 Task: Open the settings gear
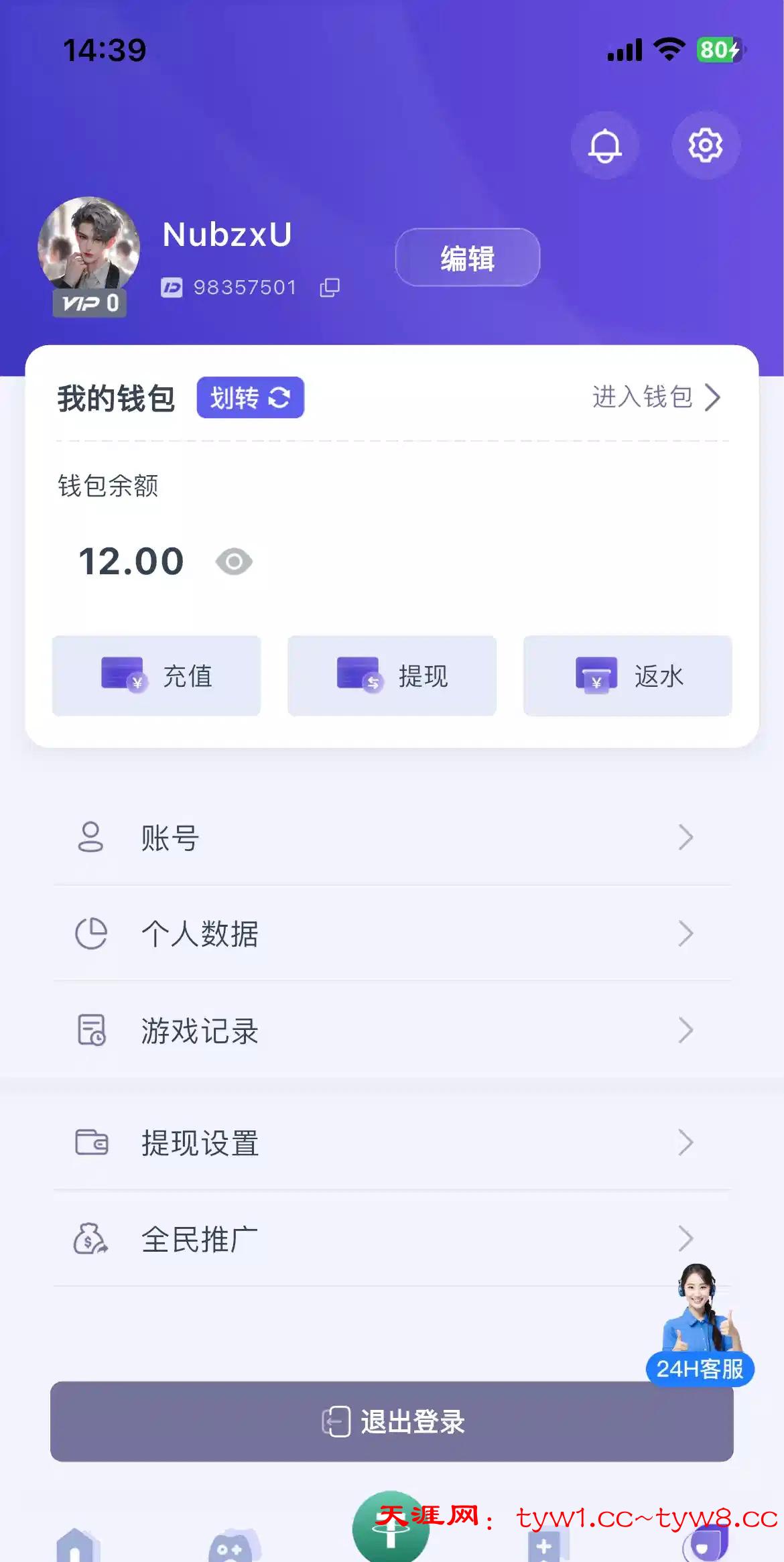pos(706,145)
